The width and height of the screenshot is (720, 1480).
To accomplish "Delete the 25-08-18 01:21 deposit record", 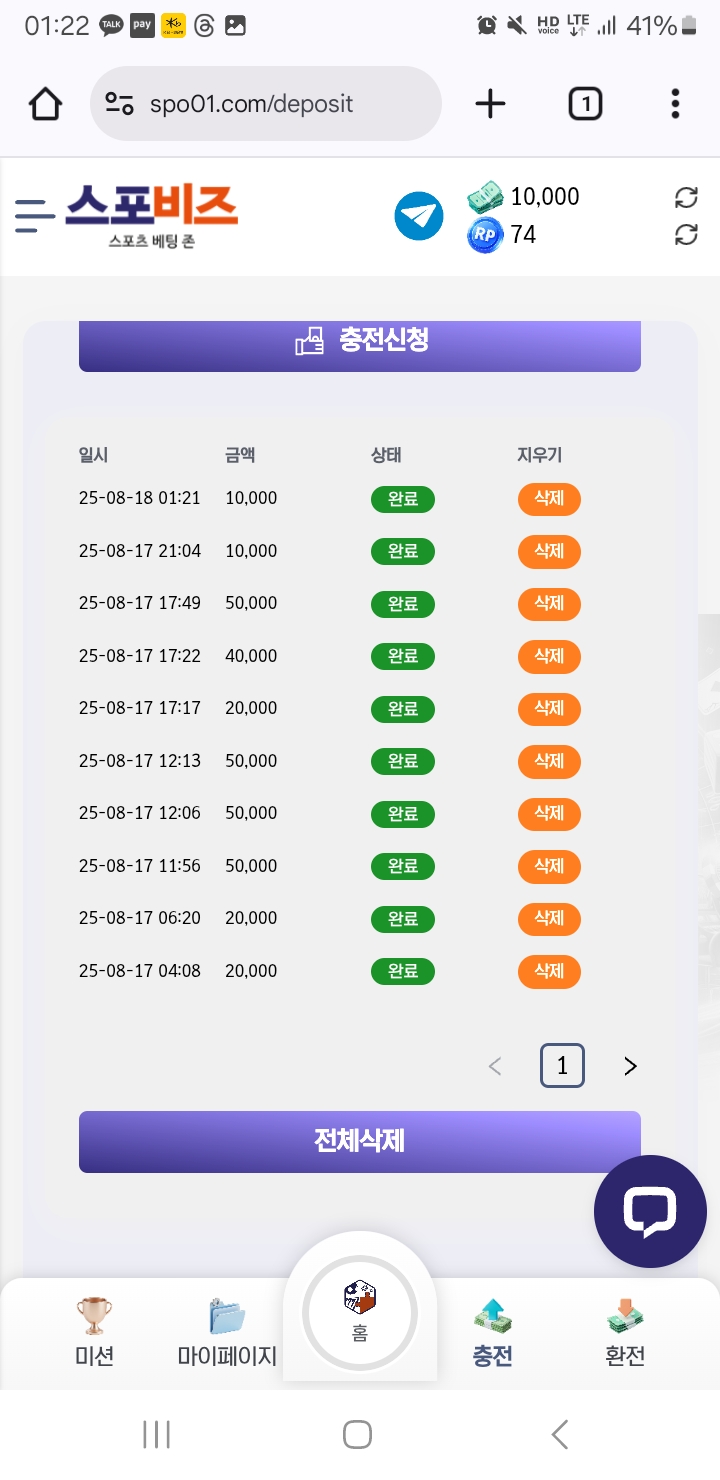I will click(549, 499).
